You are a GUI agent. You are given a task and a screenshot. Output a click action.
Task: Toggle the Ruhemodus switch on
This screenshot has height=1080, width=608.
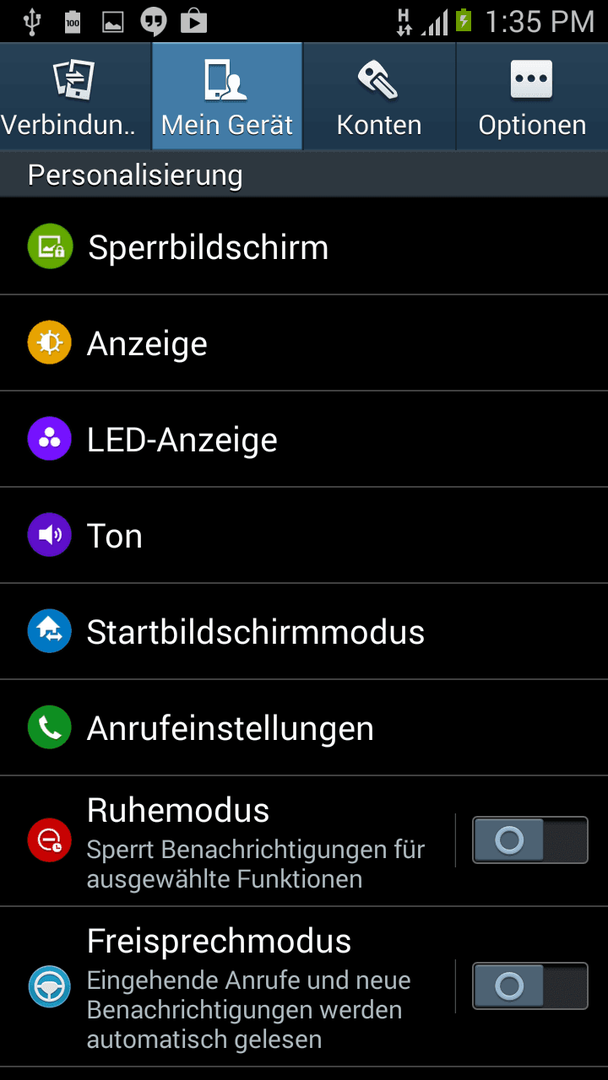pyautogui.click(x=530, y=840)
